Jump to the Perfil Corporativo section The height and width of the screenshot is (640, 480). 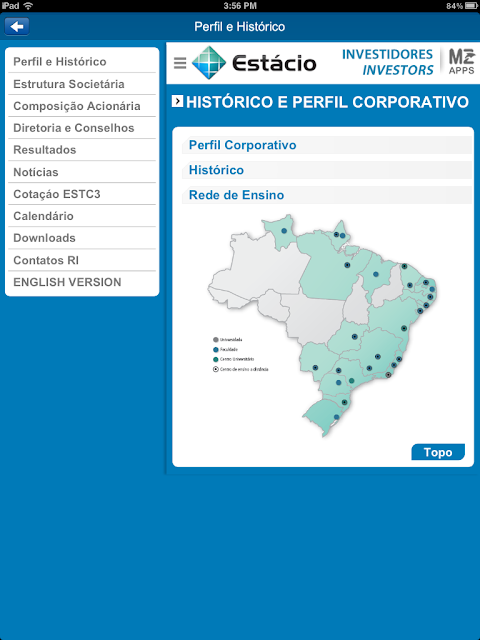pyautogui.click(x=242, y=145)
